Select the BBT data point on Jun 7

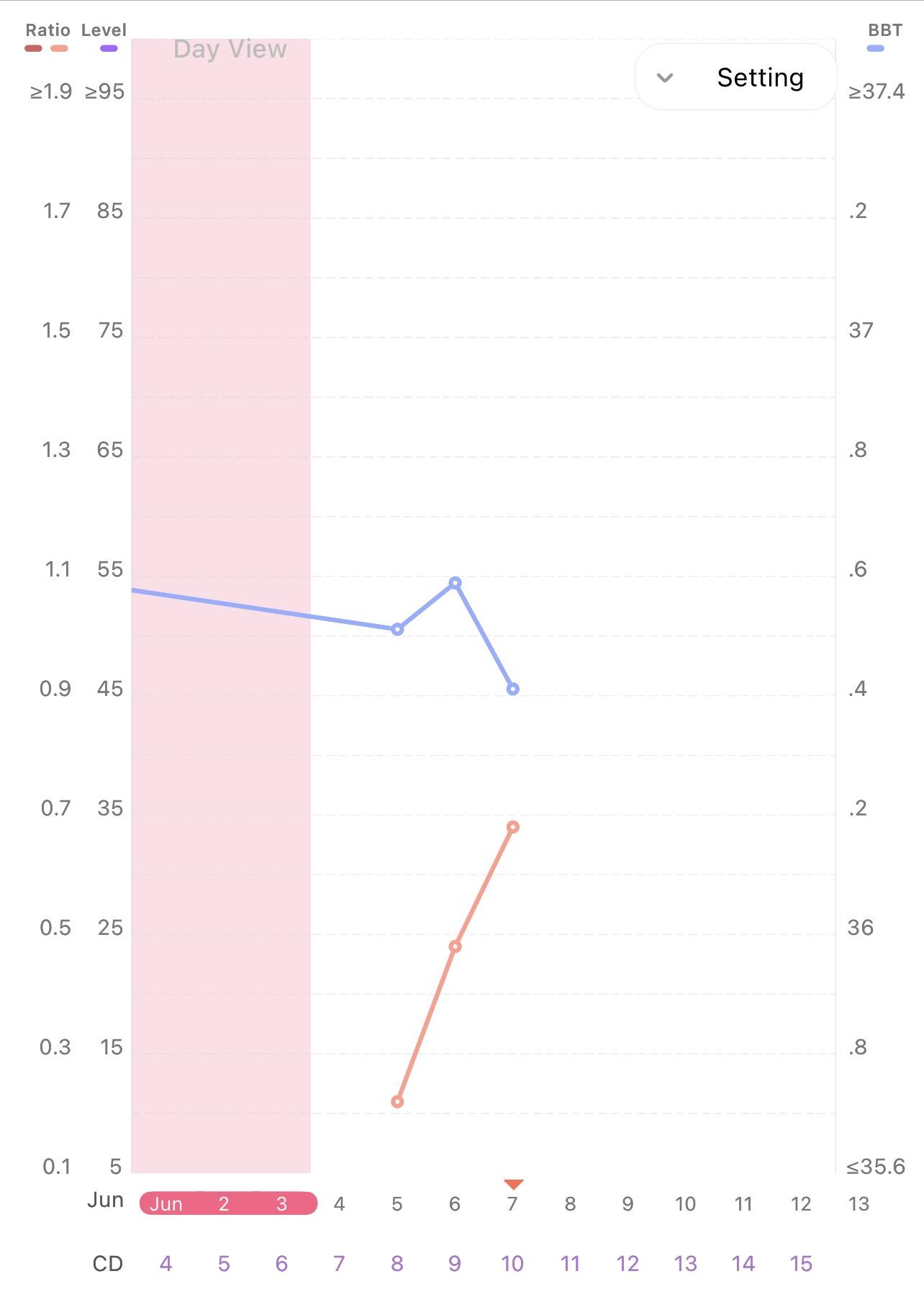512,689
